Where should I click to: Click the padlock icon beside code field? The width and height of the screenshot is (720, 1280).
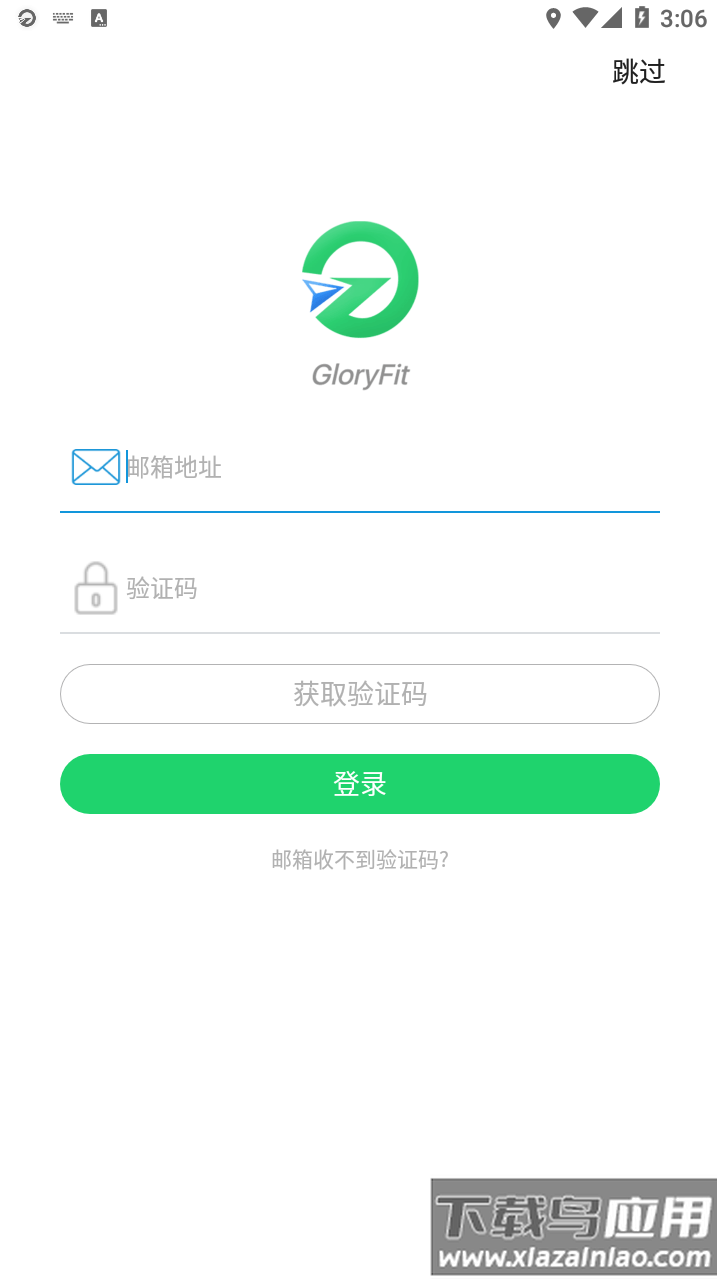[x=95, y=588]
